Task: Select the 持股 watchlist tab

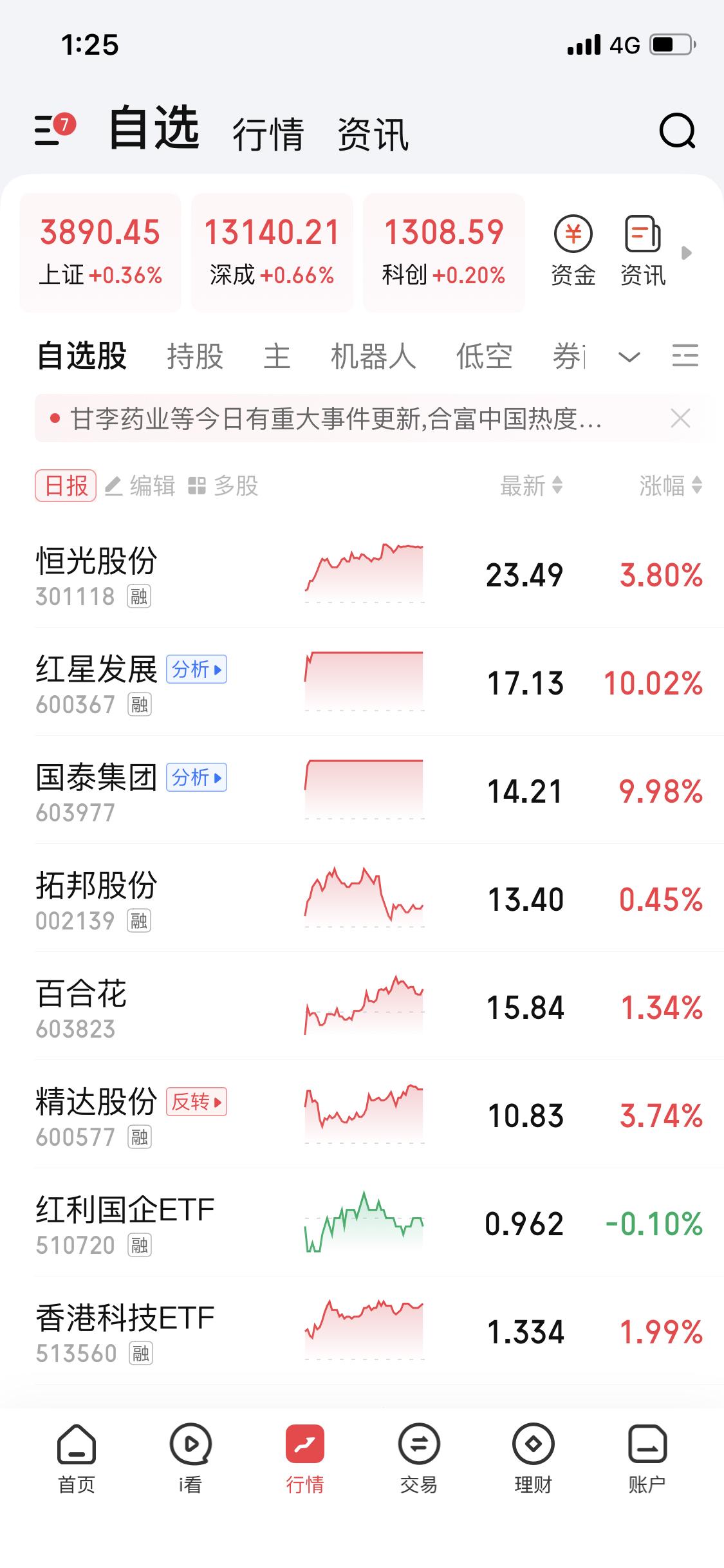Action: (x=194, y=356)
